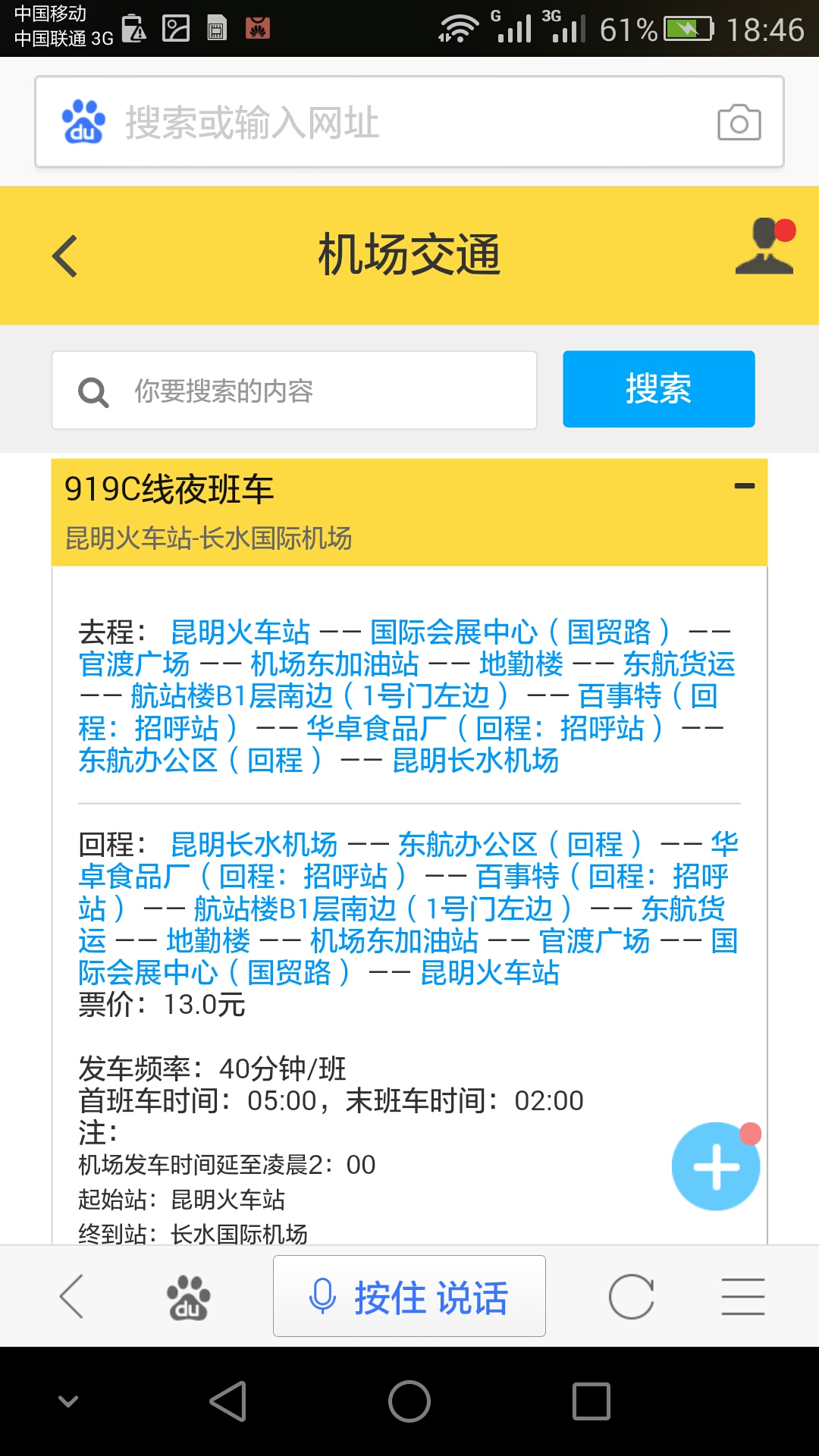Open the 地勤楼 link in 去程
This screenshot has width=819, height=1456.
pos(521,664)
